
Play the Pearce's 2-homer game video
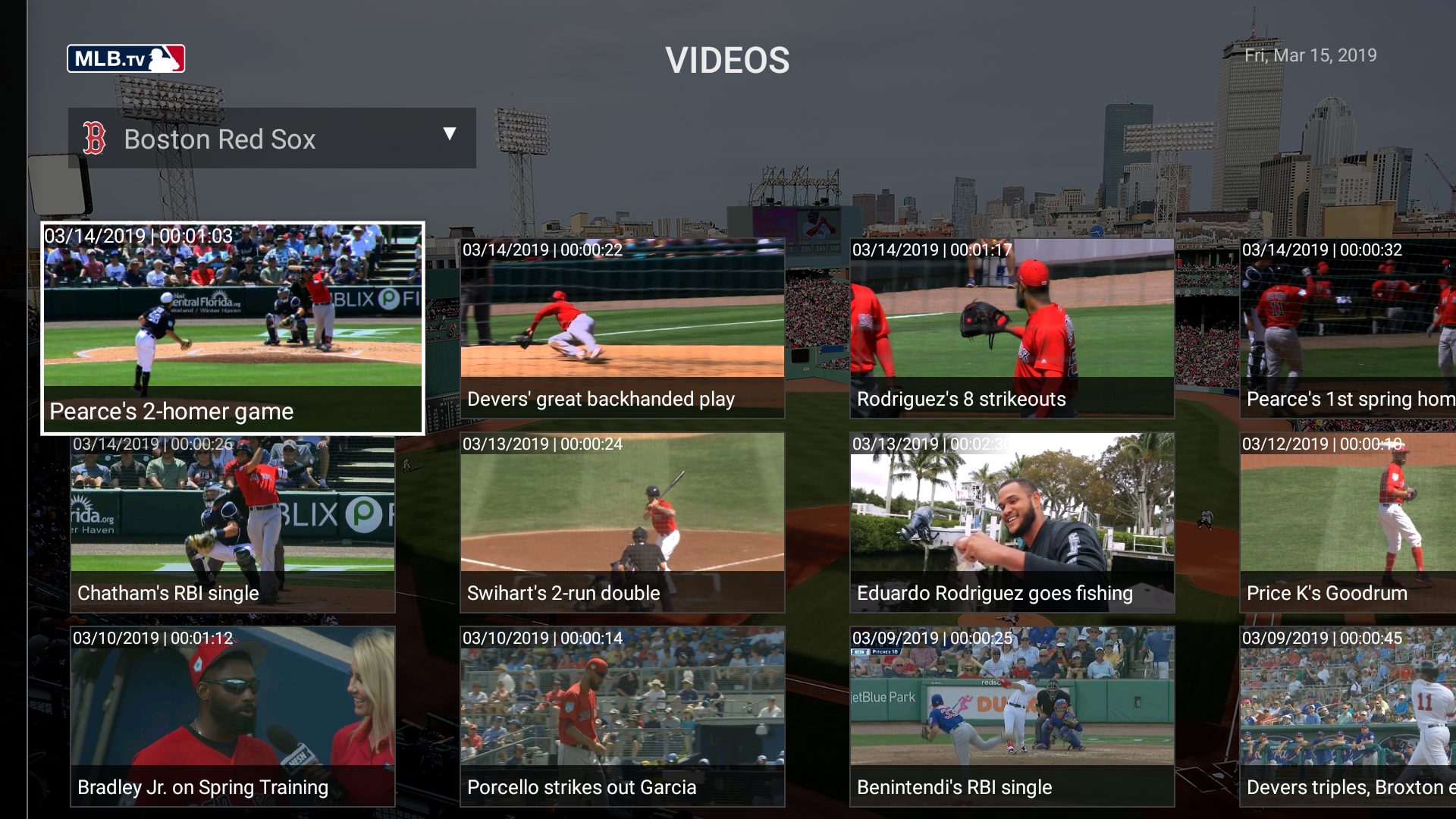pyautogui.click(x=232, y=328)
